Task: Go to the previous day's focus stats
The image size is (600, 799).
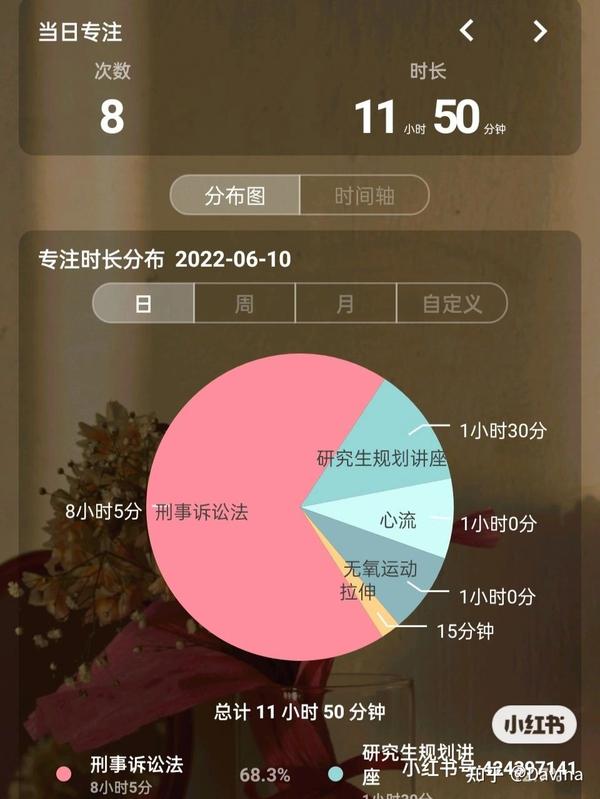Action: pos(467,31)
